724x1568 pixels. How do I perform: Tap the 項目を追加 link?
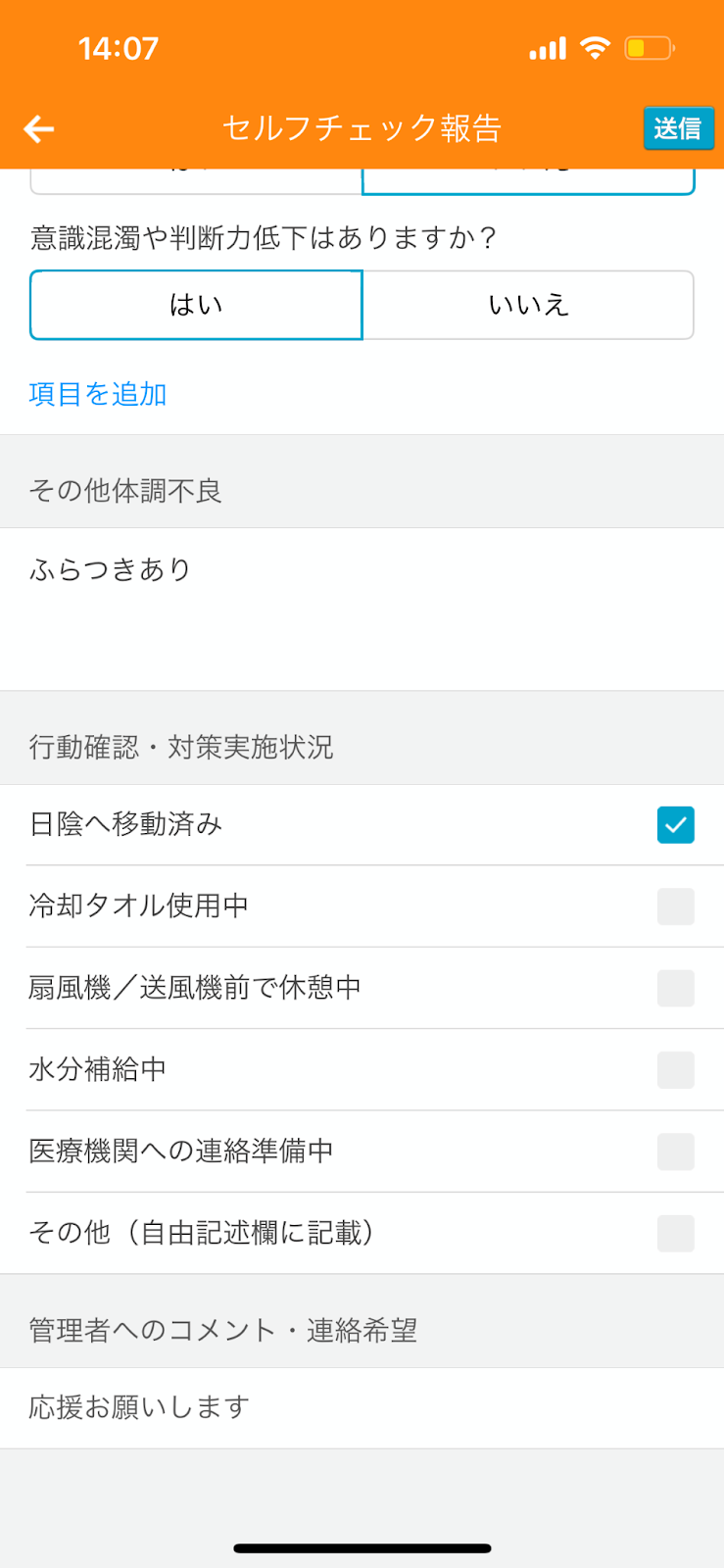point(98,394)
